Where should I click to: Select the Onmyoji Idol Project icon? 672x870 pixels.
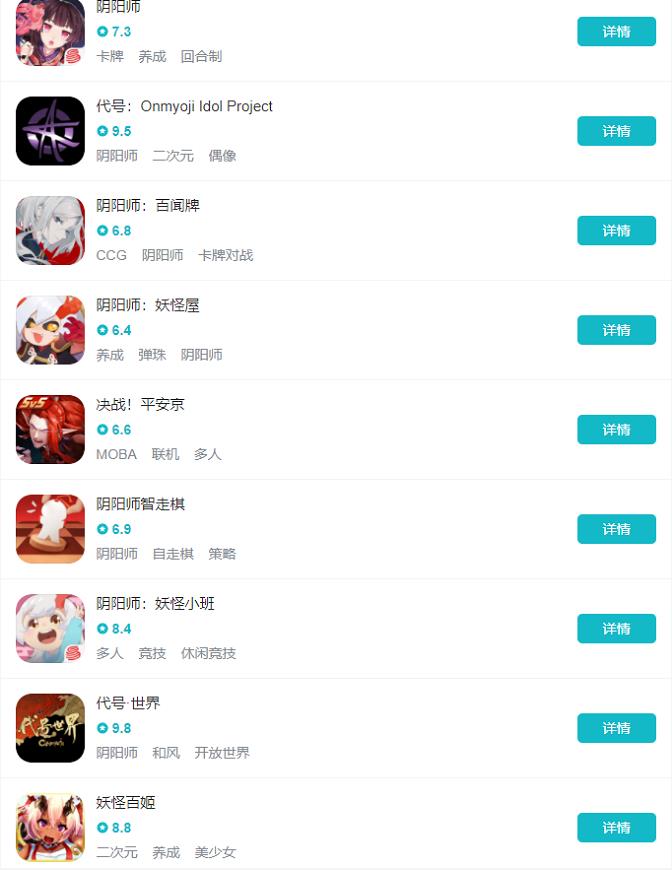coord(50,131)
